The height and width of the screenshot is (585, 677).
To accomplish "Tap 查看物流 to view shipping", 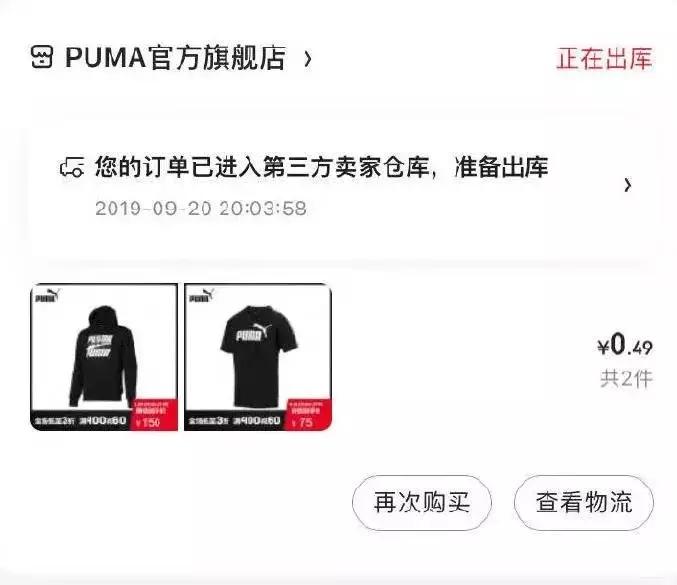I will click(x=584, y=503).
